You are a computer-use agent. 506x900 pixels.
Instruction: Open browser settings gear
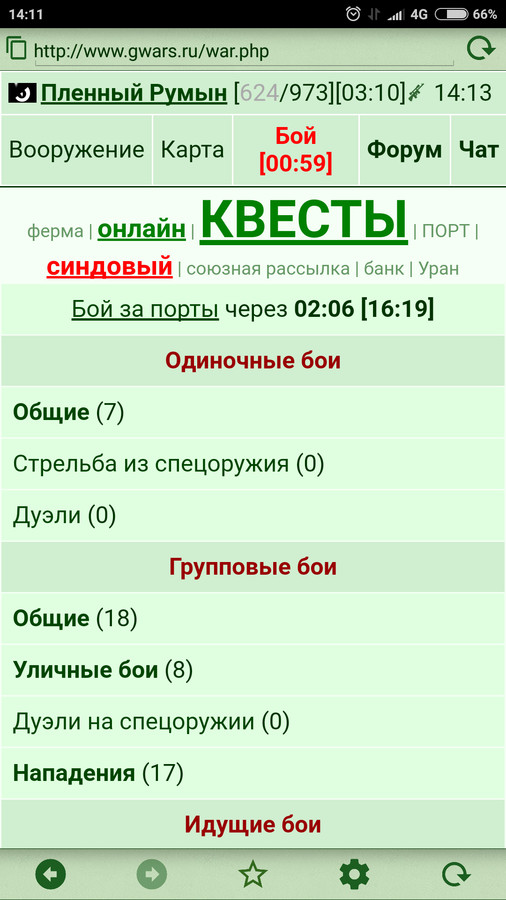[354, 875]
